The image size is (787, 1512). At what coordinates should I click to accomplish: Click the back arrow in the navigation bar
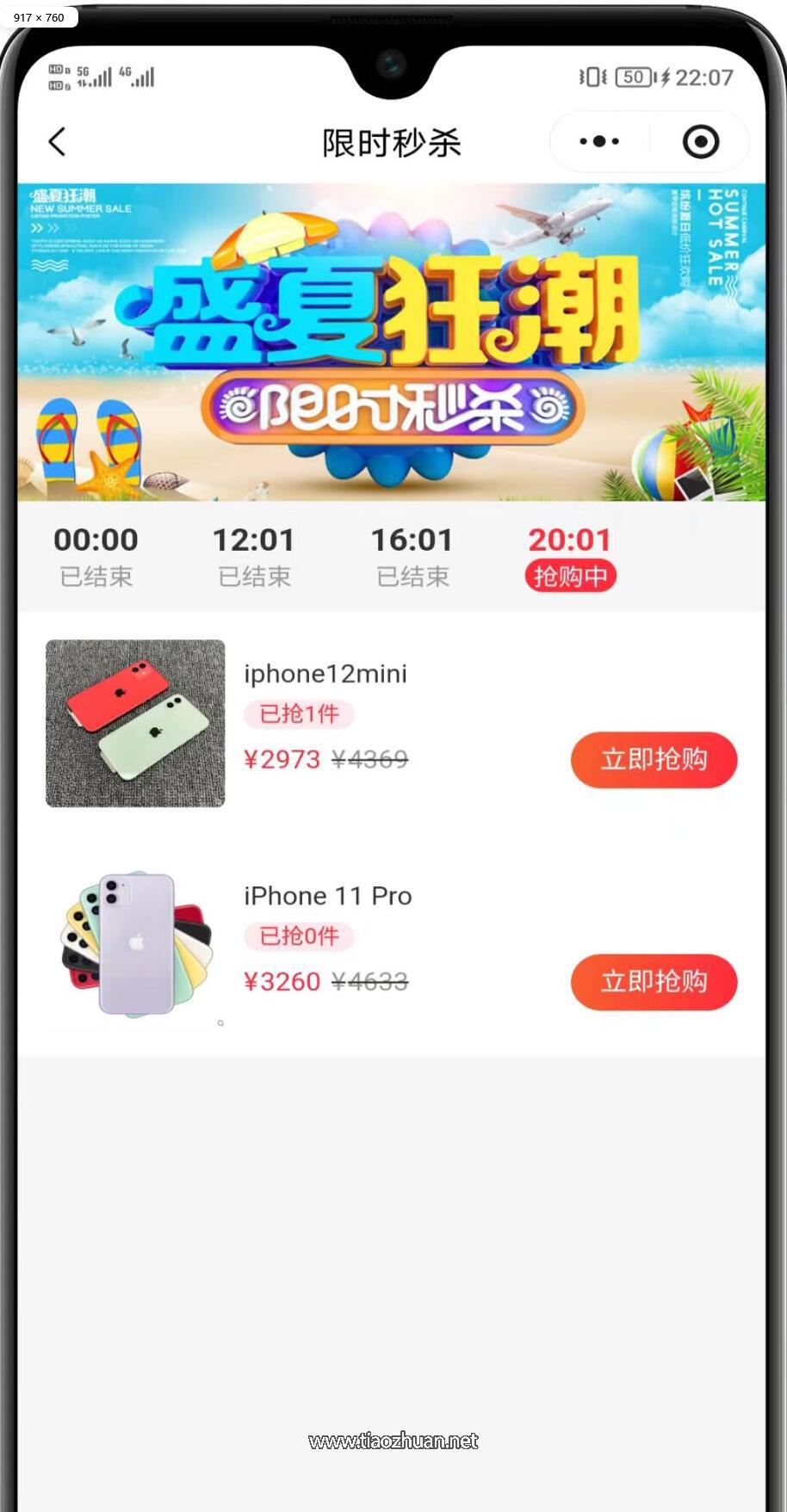[x=57, y=140]
